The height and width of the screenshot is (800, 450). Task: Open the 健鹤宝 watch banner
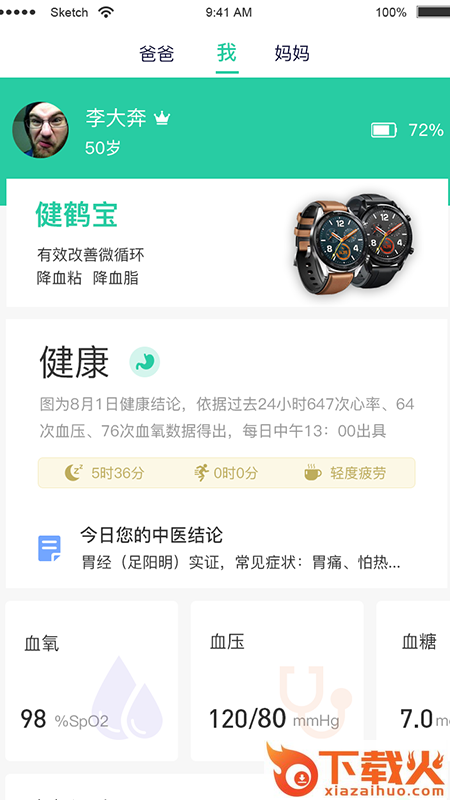tap(227, 243)
